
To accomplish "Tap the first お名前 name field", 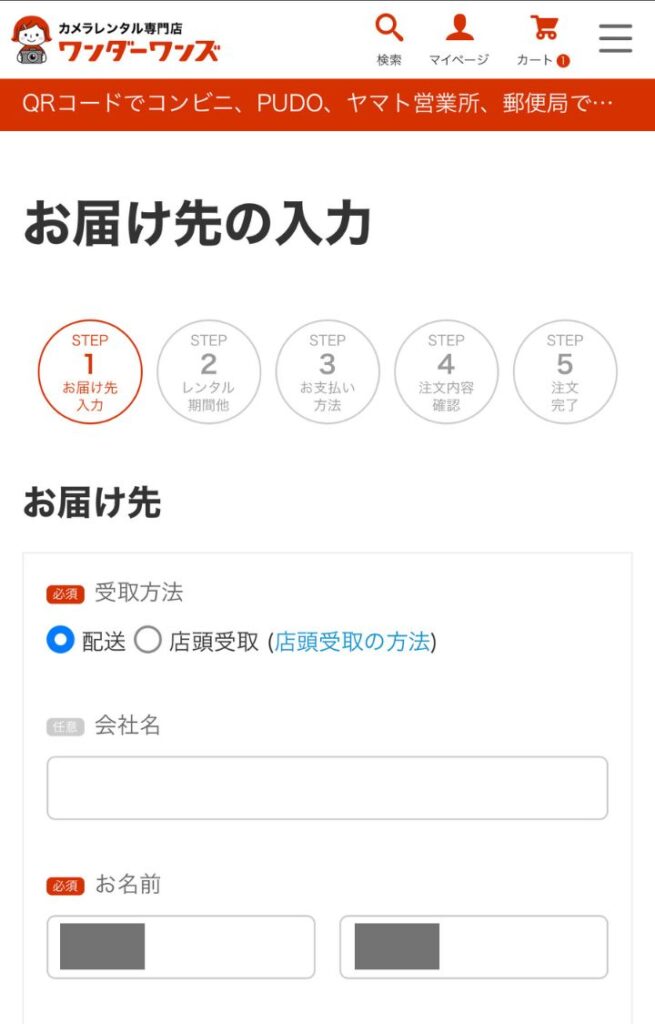I will pos(180,947).
